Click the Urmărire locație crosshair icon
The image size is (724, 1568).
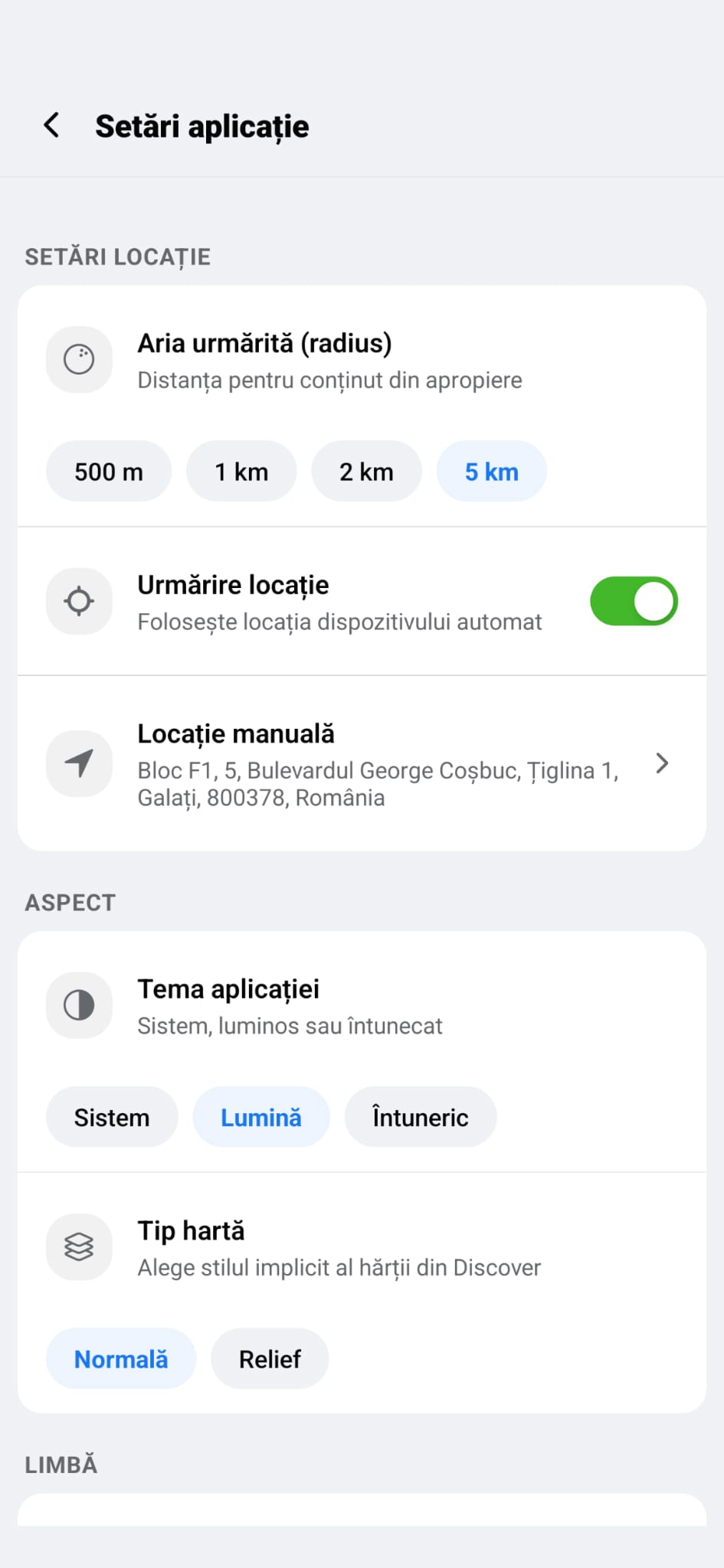coord(79,601)
